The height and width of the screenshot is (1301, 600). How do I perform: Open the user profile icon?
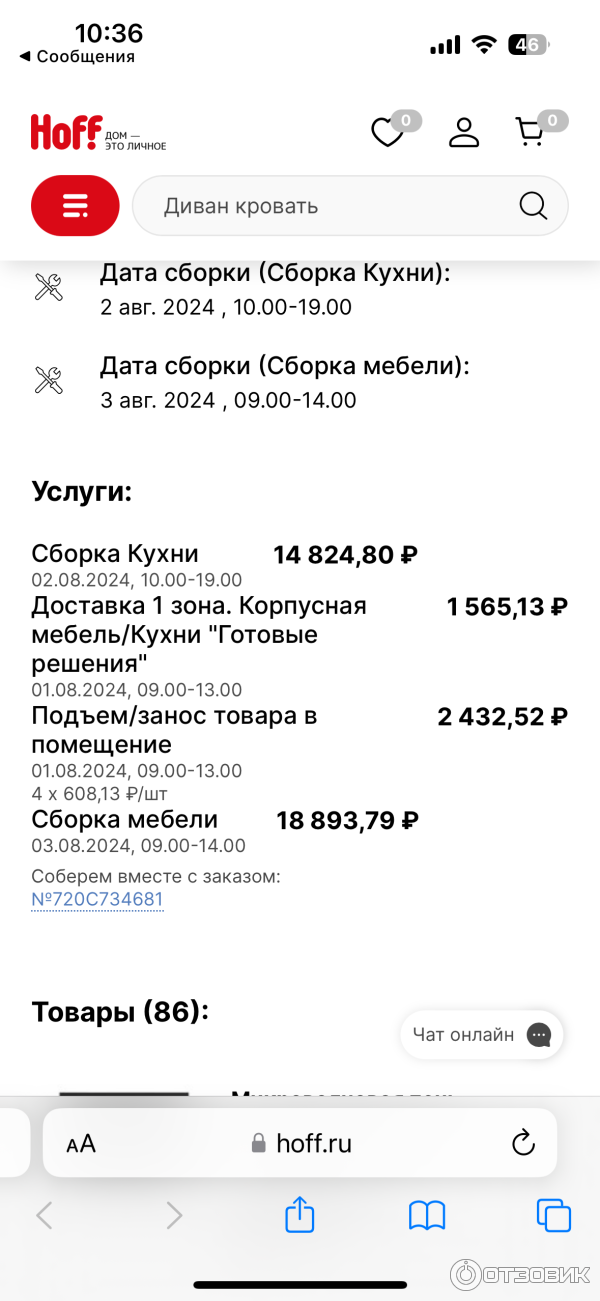tap(464, 133)
